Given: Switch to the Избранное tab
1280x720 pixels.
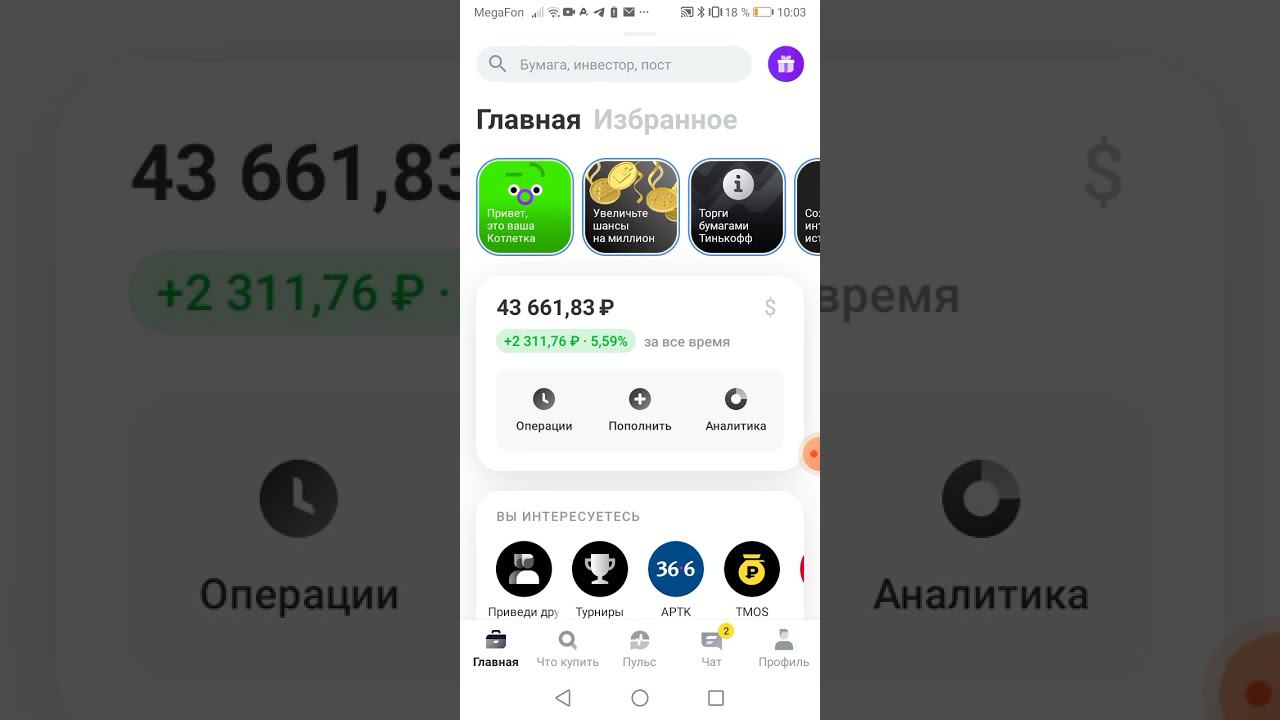Looking at the screenshot, I should pyautogui.click(x=665, y=120).
